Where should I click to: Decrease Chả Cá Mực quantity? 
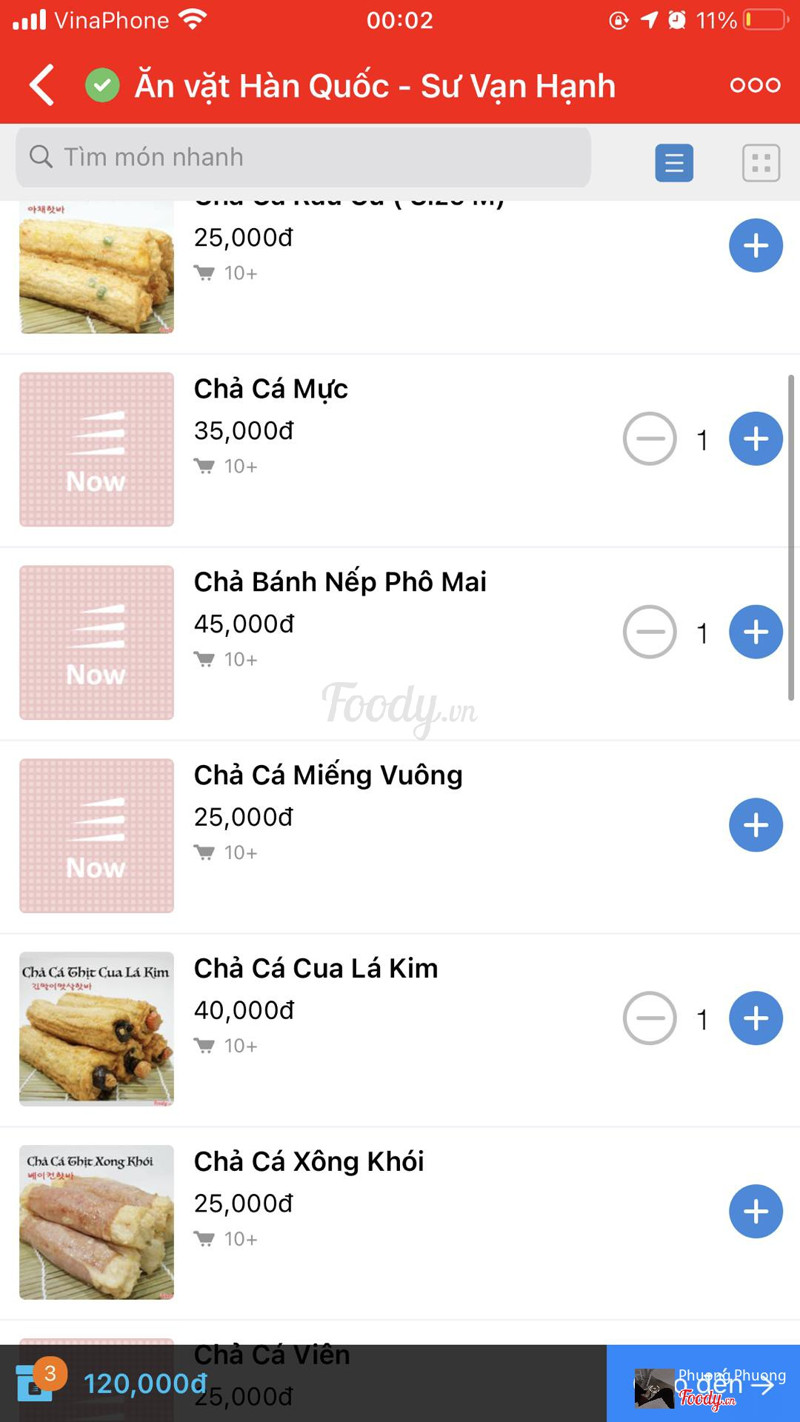pos(650,439)
